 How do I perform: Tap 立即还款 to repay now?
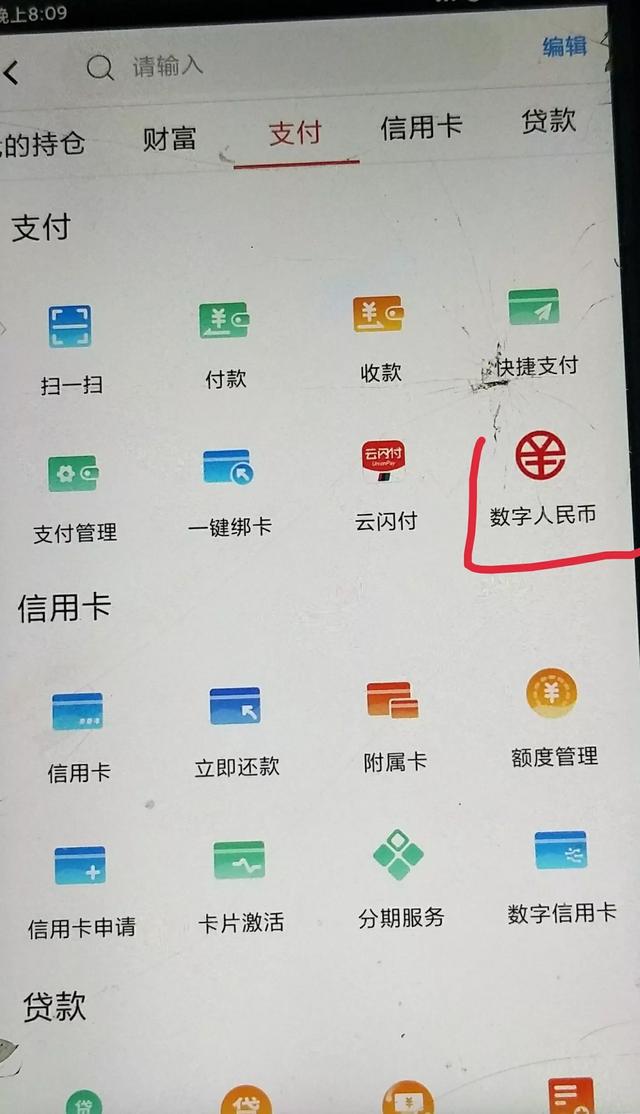click(x=236, y=730)
